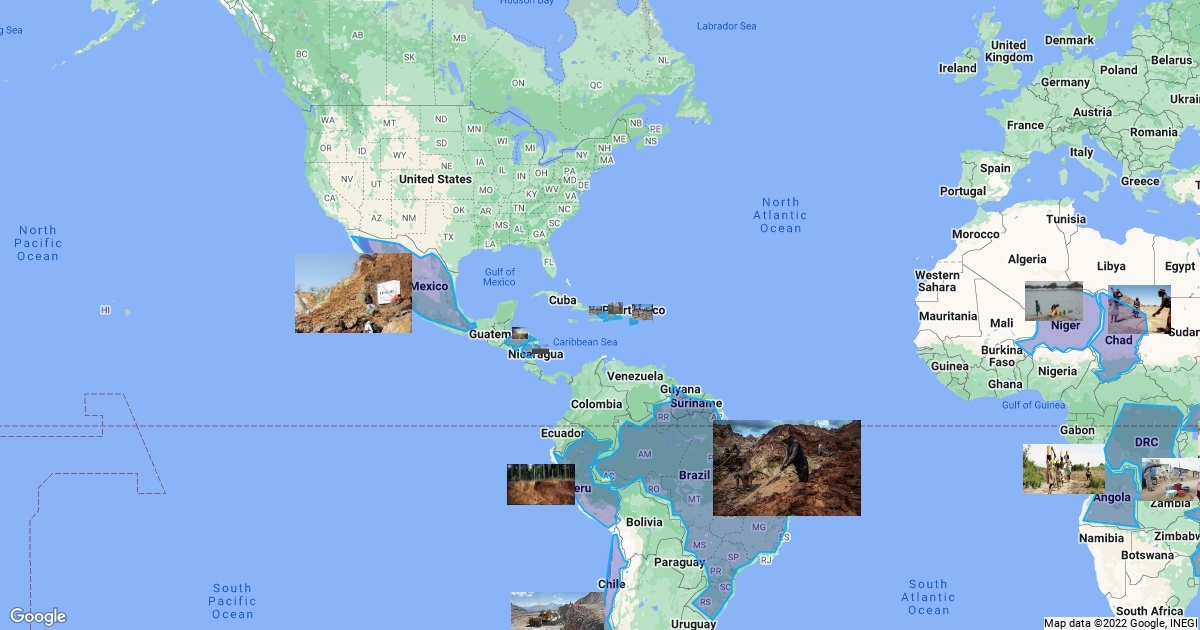1200x630 pixels.
Task: Tap the photo marker beside Peru
Action: point(540,484)
